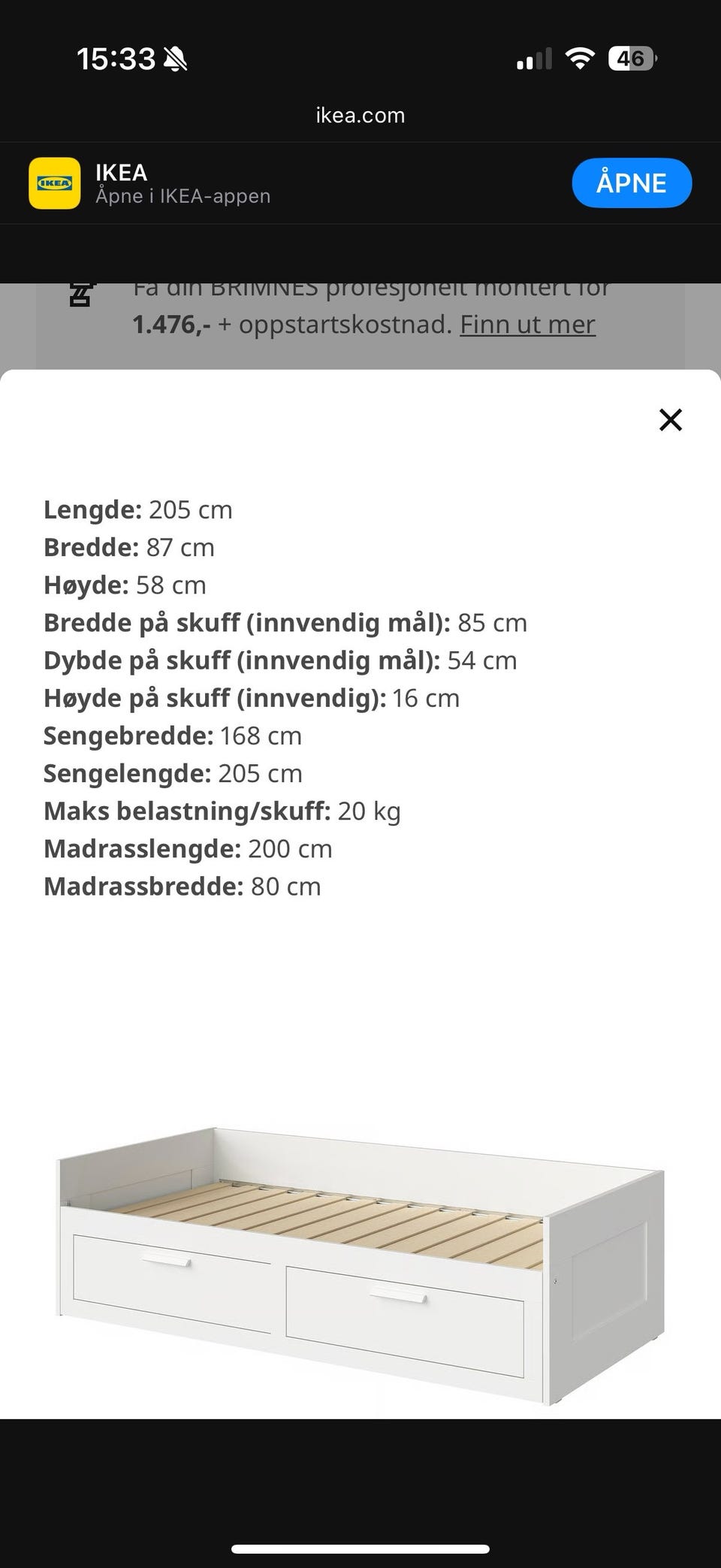Tap the Madrasslengde 200 cm entry
Image resolution: width=721 pixels, height=1568 pixels.
[x=188, y=848]
